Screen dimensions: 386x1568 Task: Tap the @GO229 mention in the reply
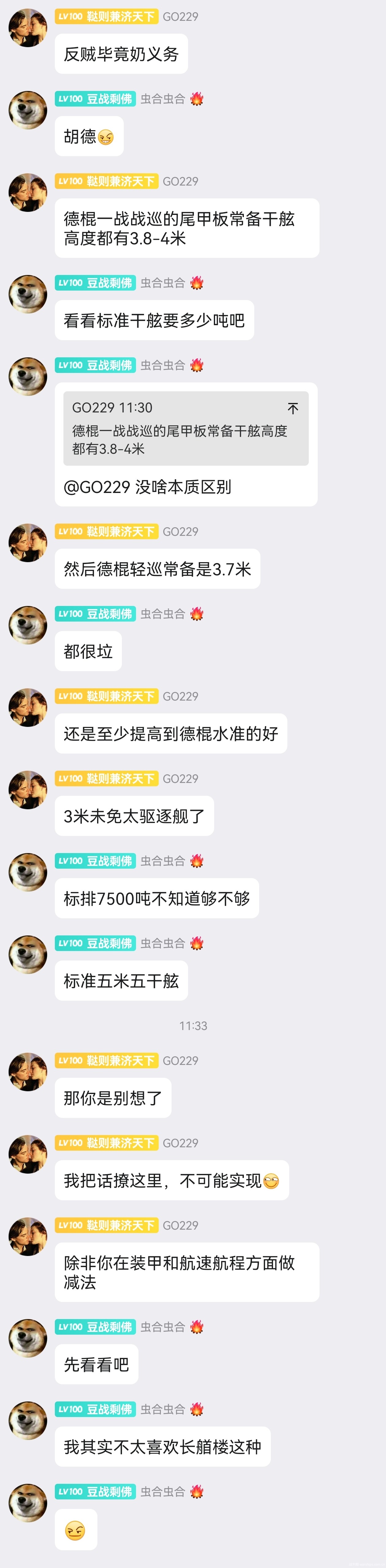tap(97, 487)
